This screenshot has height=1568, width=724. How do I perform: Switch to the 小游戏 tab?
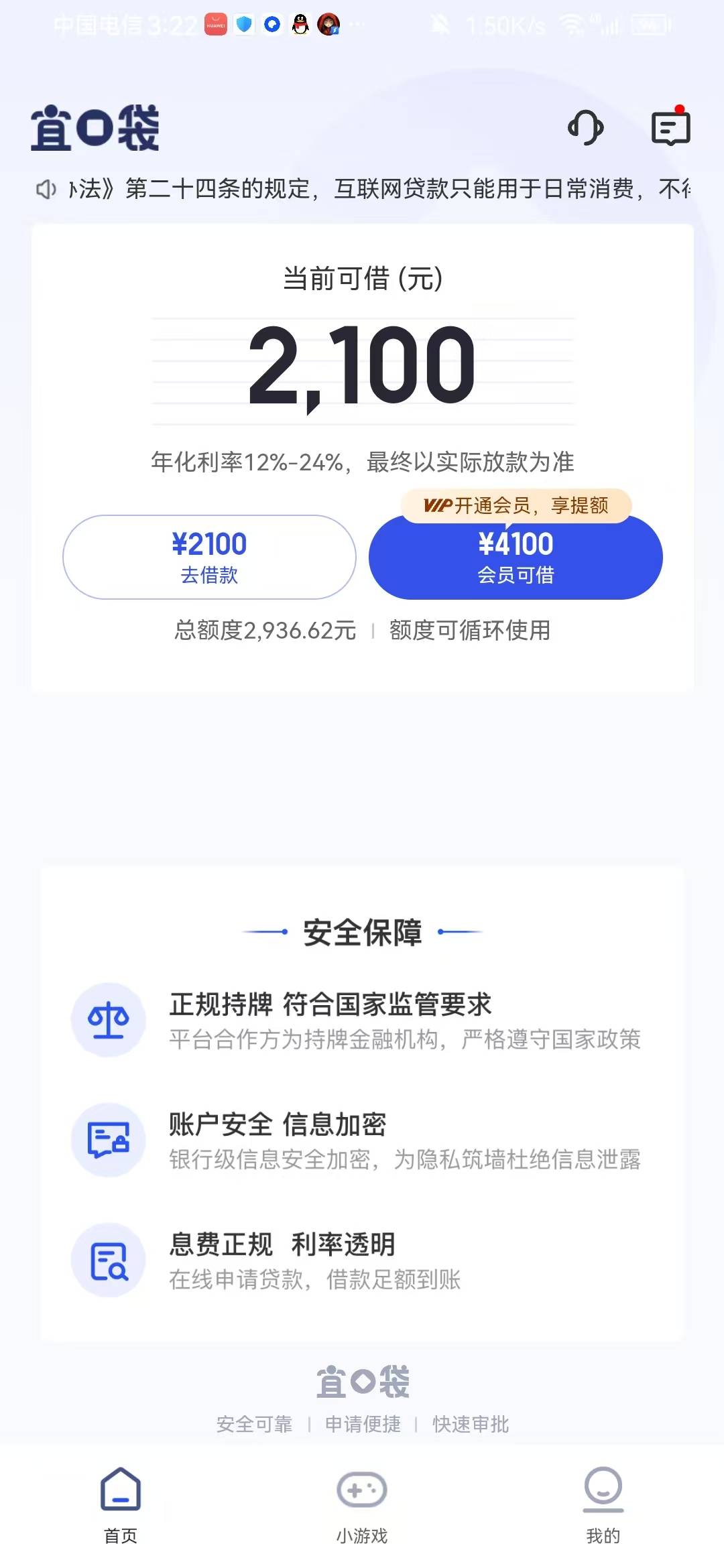(362, 1504)
